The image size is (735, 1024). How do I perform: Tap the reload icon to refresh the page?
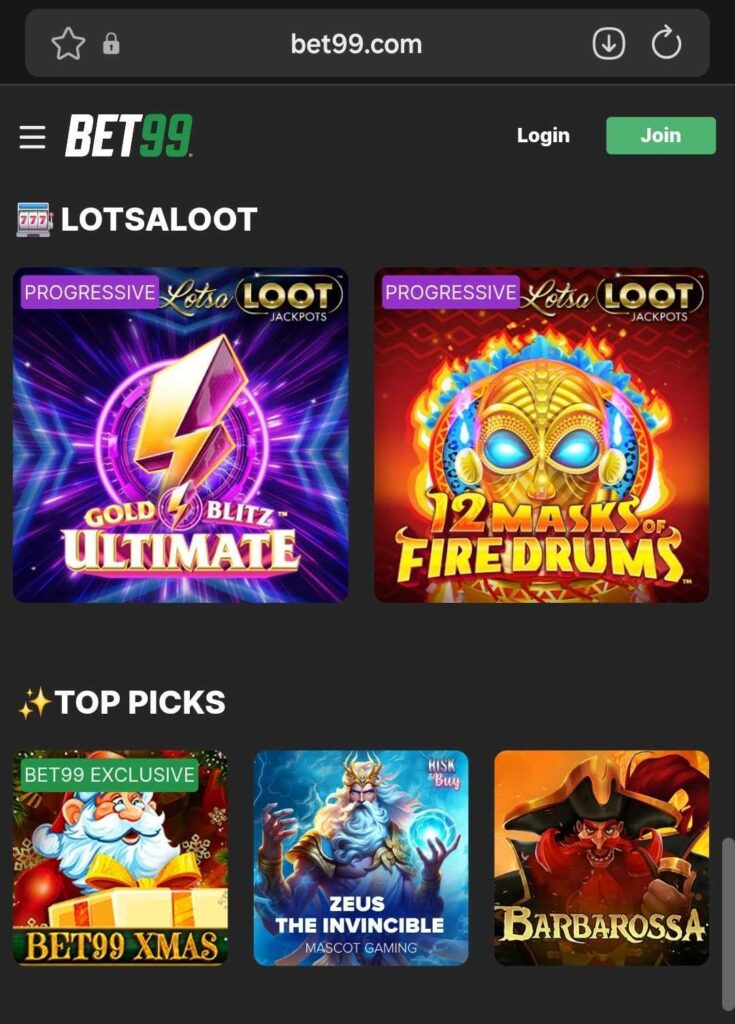pos(668,43)
